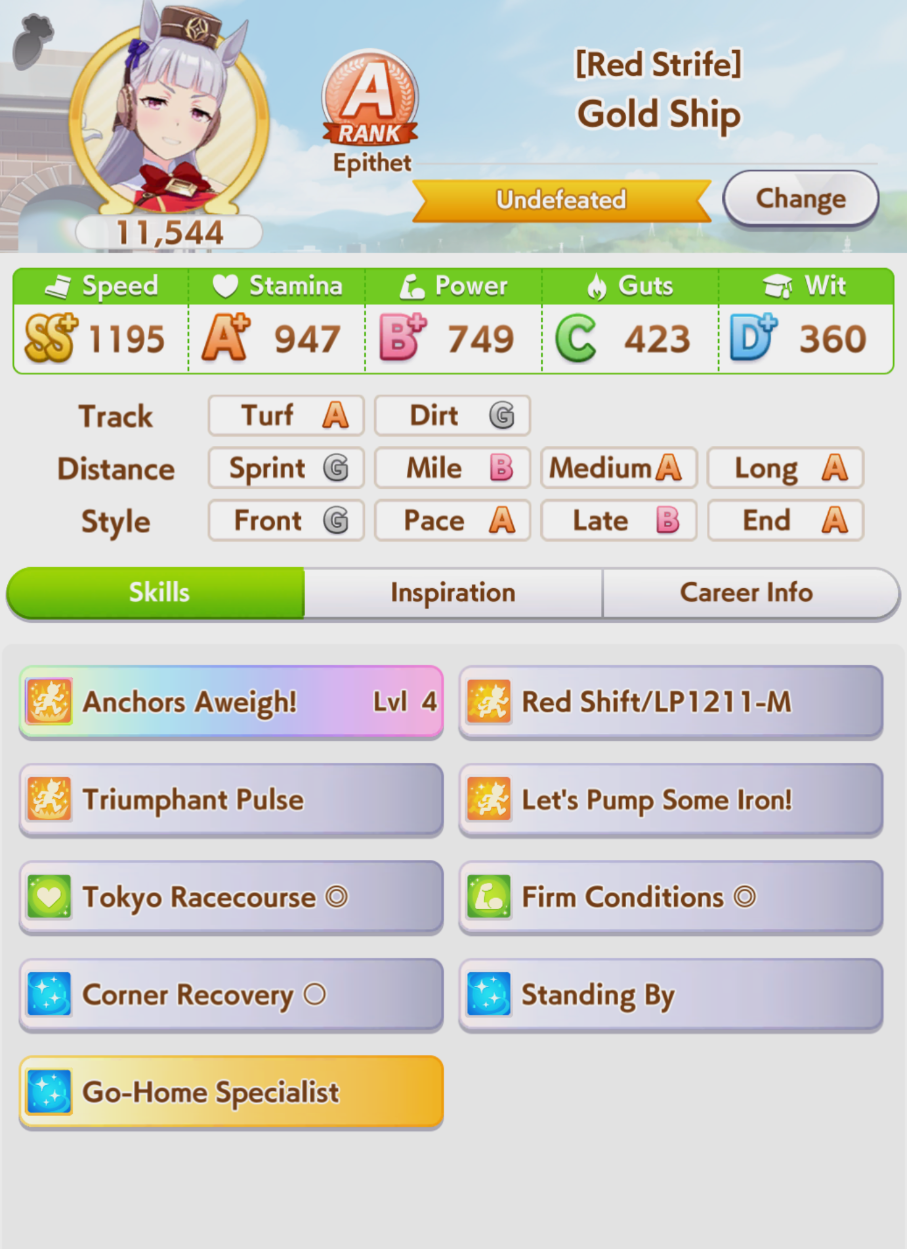Viewport: 907px width, 1249px height.
Task: Open the Career Info tab
Action: 746,593
